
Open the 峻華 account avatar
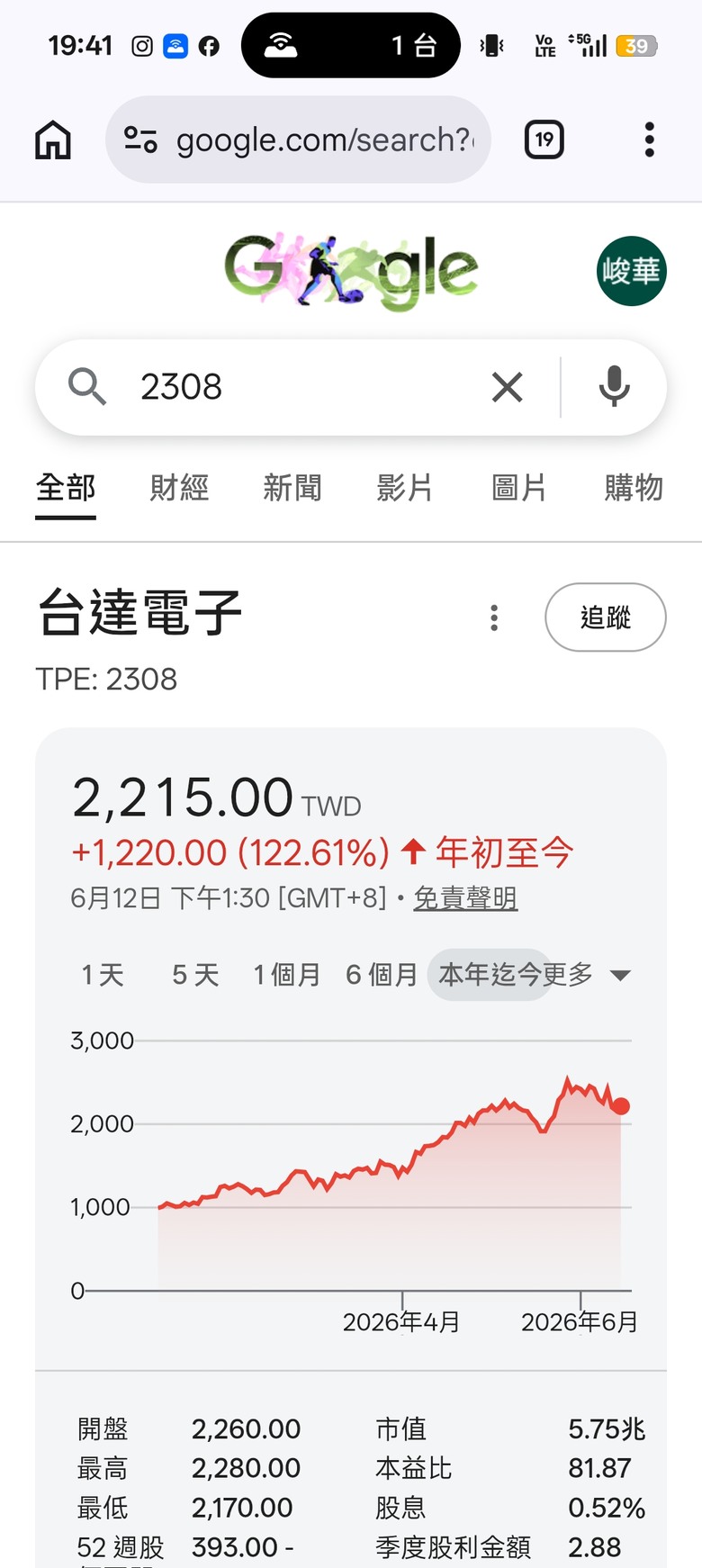[632, 271]
